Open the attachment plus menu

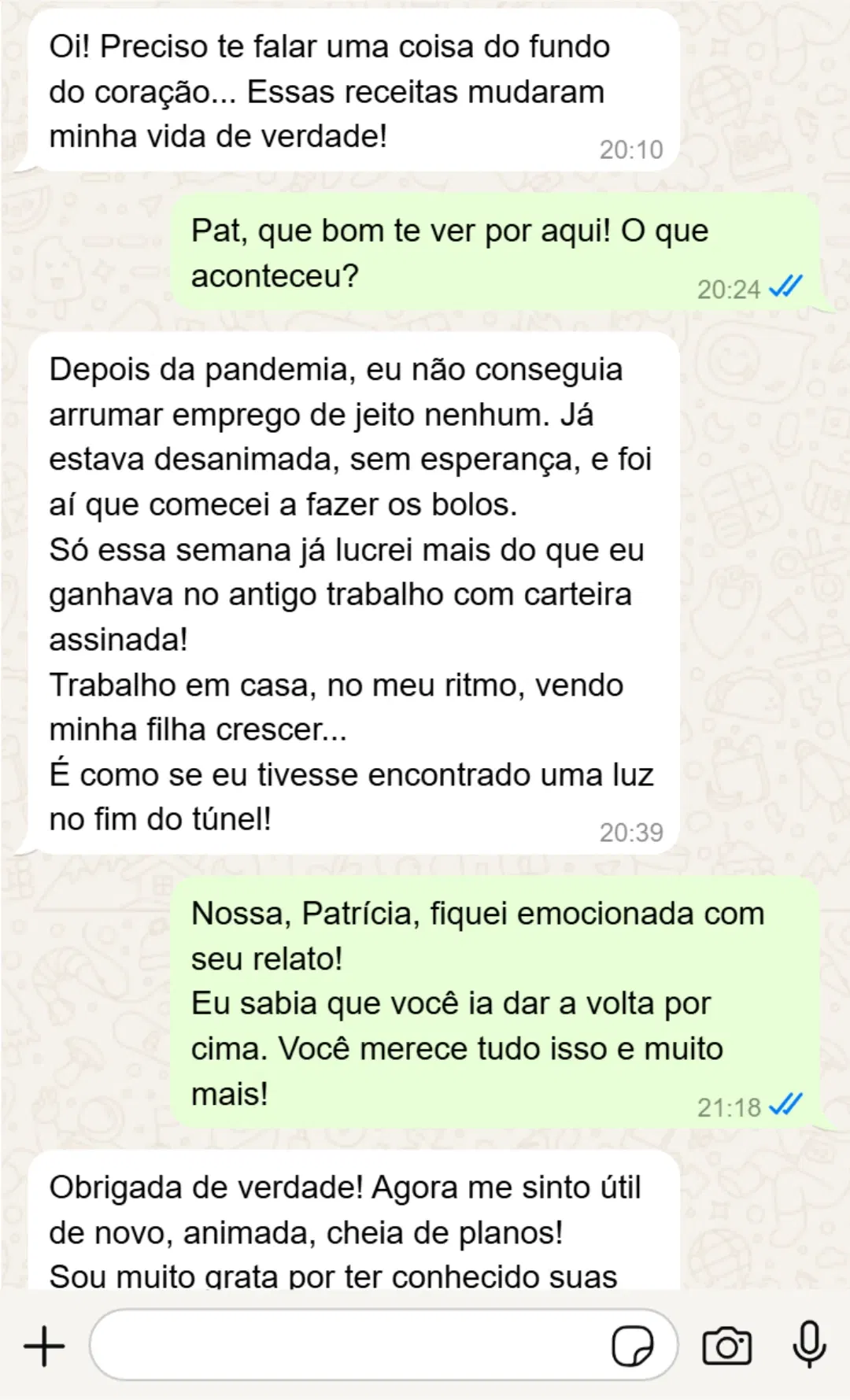click(x=44, y=1346)
